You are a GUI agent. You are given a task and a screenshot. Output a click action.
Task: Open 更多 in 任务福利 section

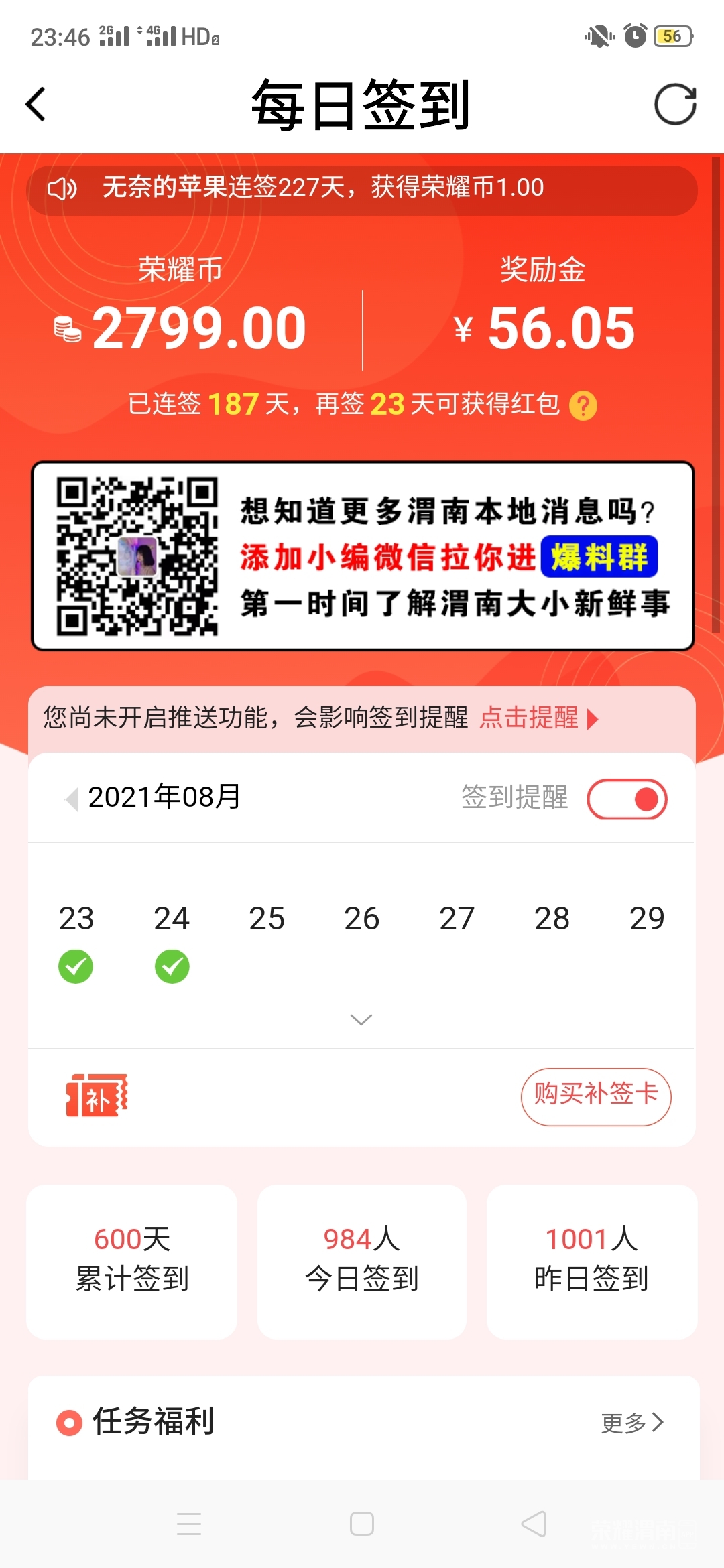(631, 1422)
